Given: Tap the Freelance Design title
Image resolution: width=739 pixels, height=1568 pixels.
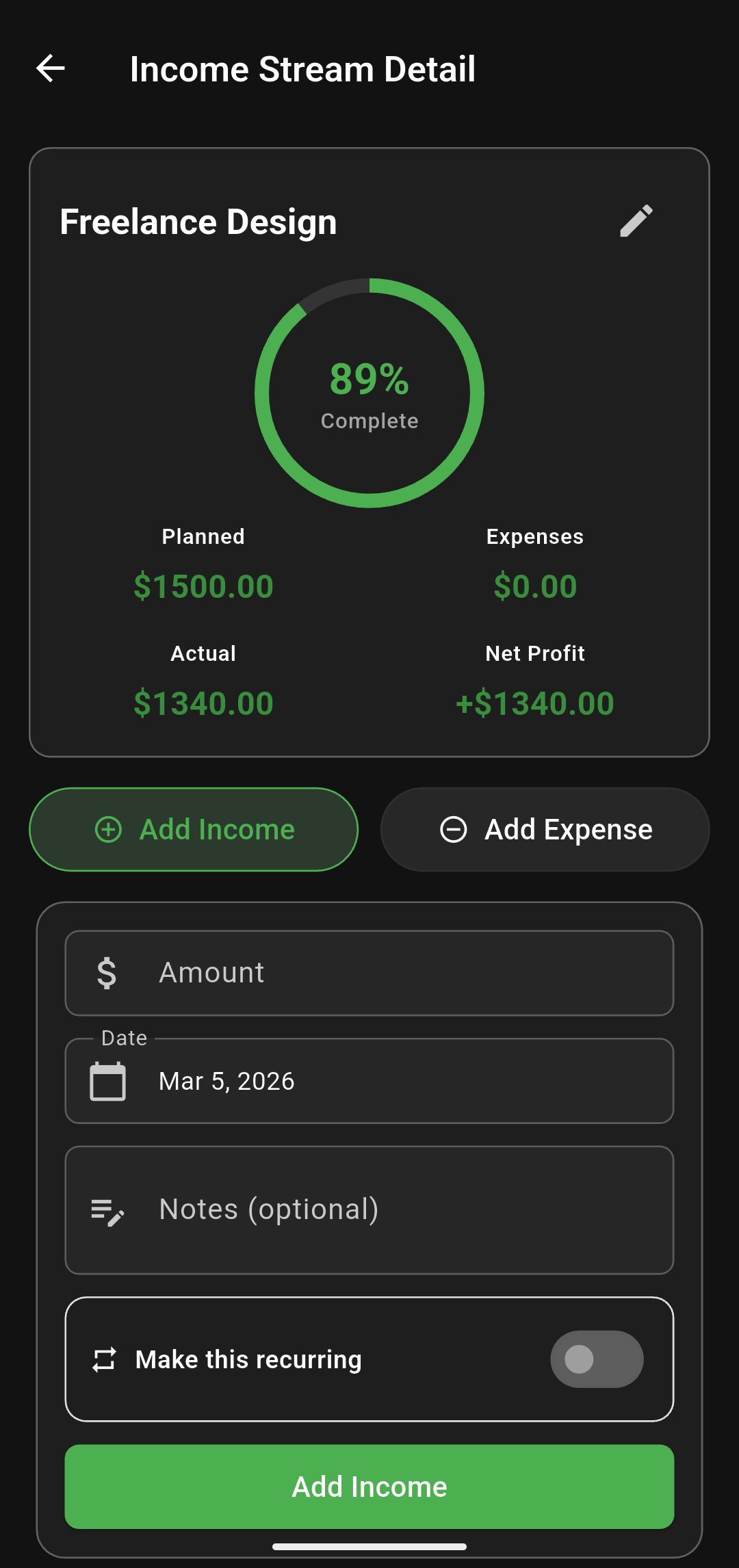Looking at the screenshot, I should coord(198,221).
